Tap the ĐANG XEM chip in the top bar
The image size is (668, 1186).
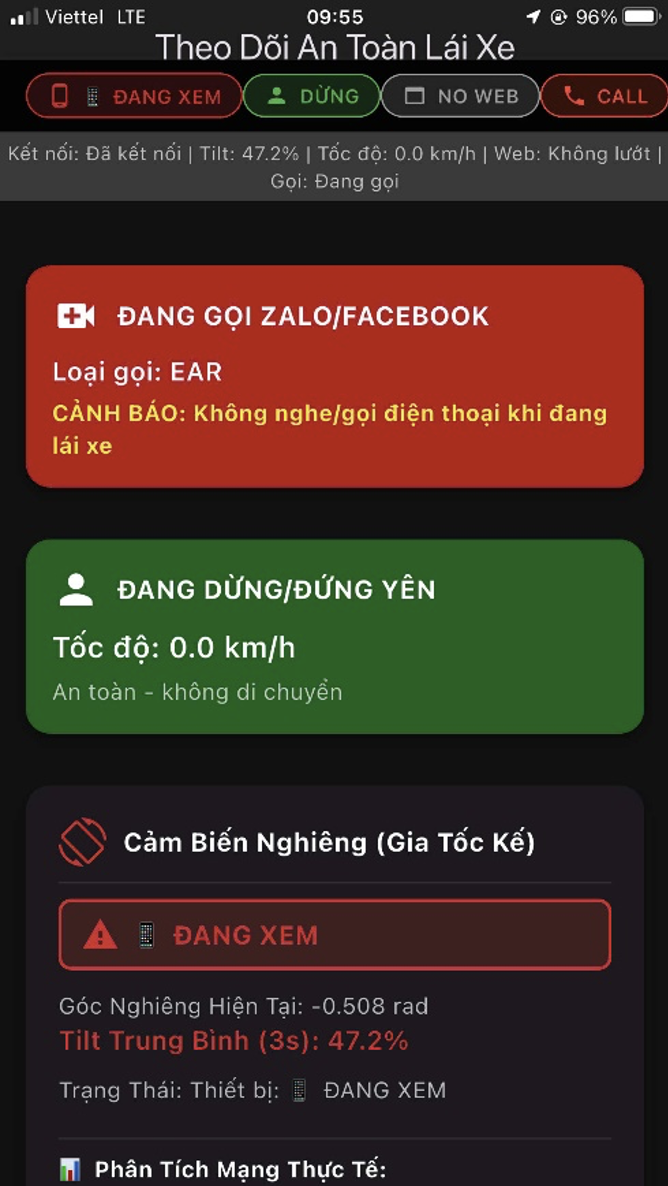click(x=134, y=96)
